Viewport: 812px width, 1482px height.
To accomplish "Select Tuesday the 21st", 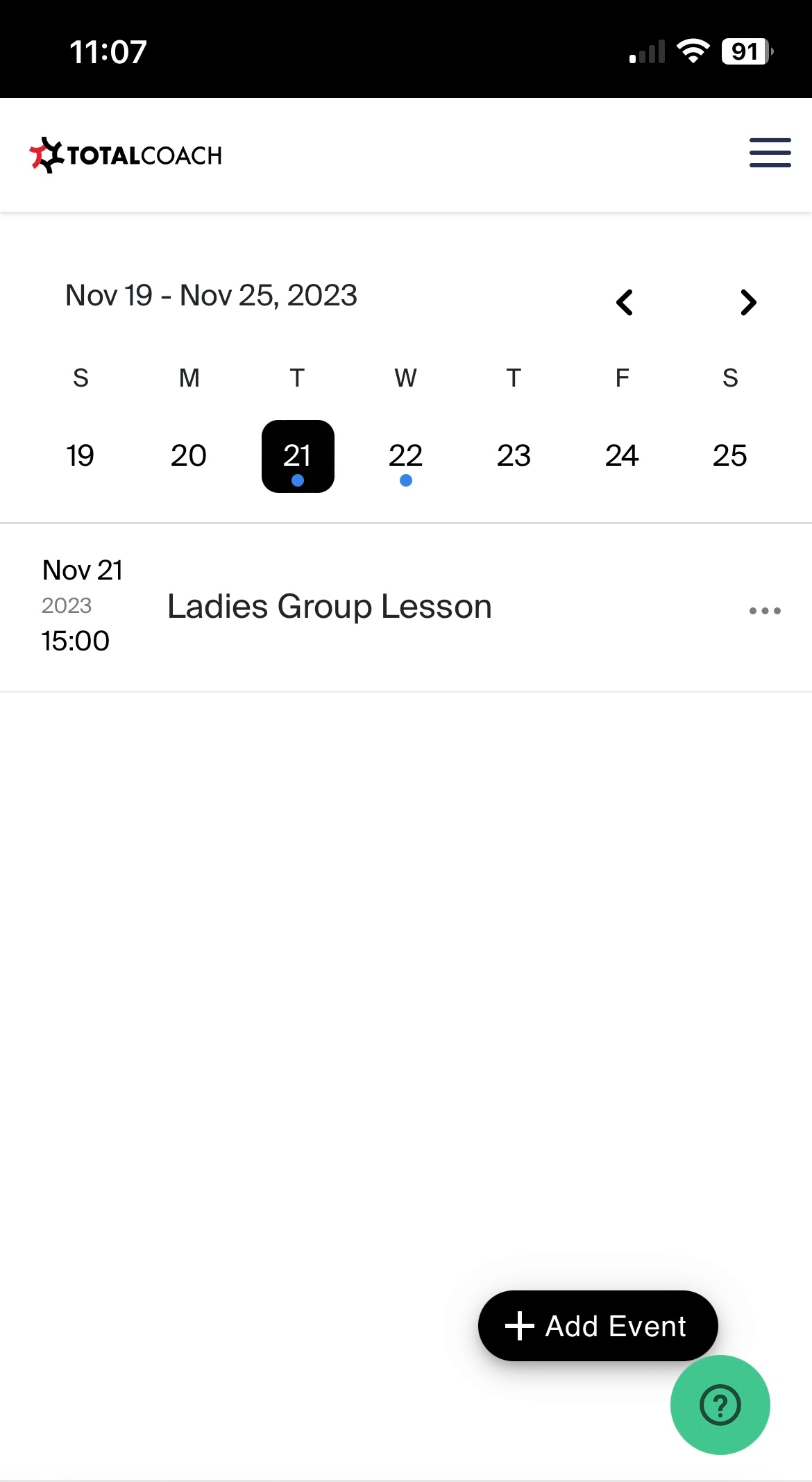I will (298, 456).
